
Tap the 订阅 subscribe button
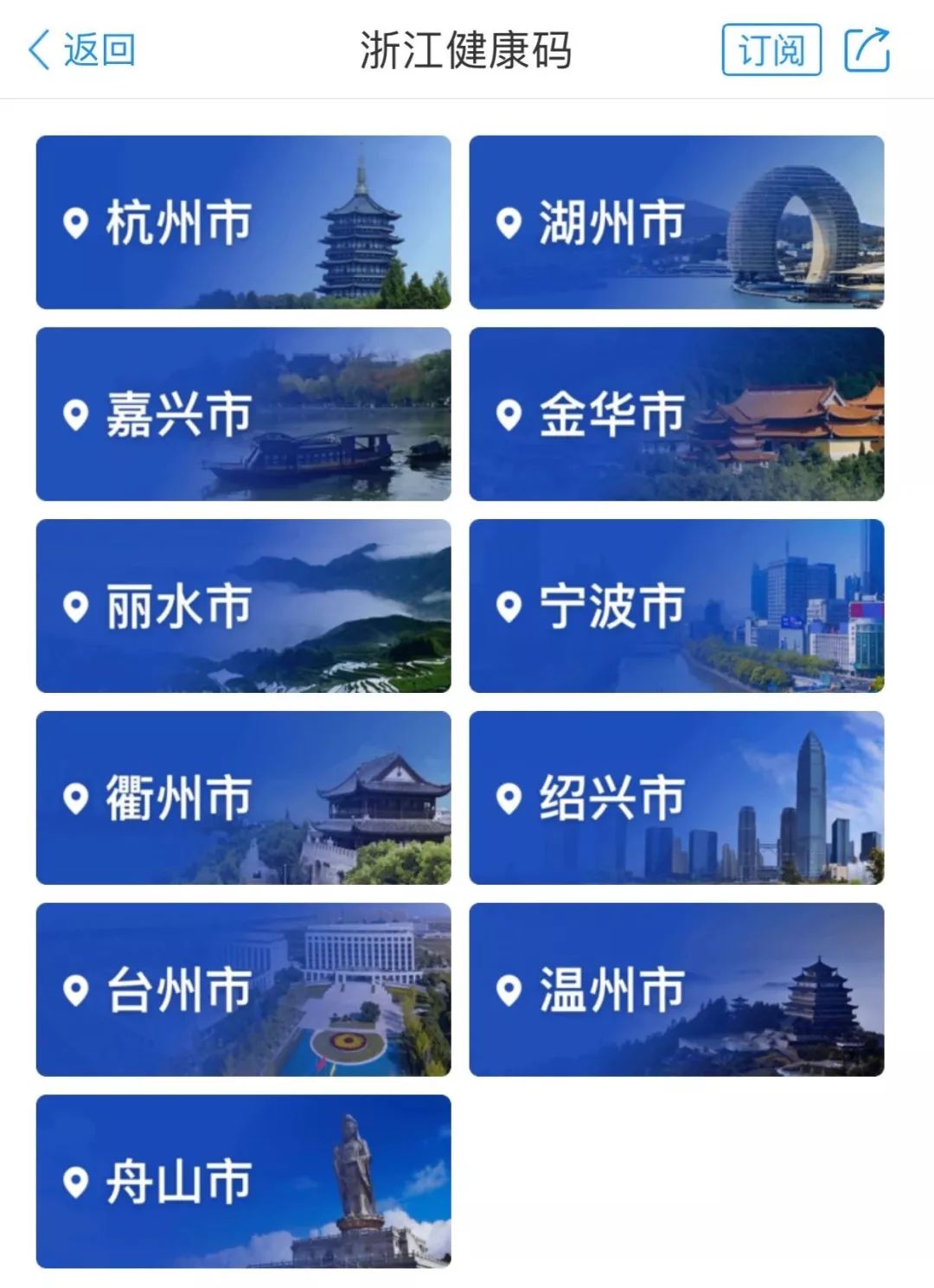click(x=772, y=50)
